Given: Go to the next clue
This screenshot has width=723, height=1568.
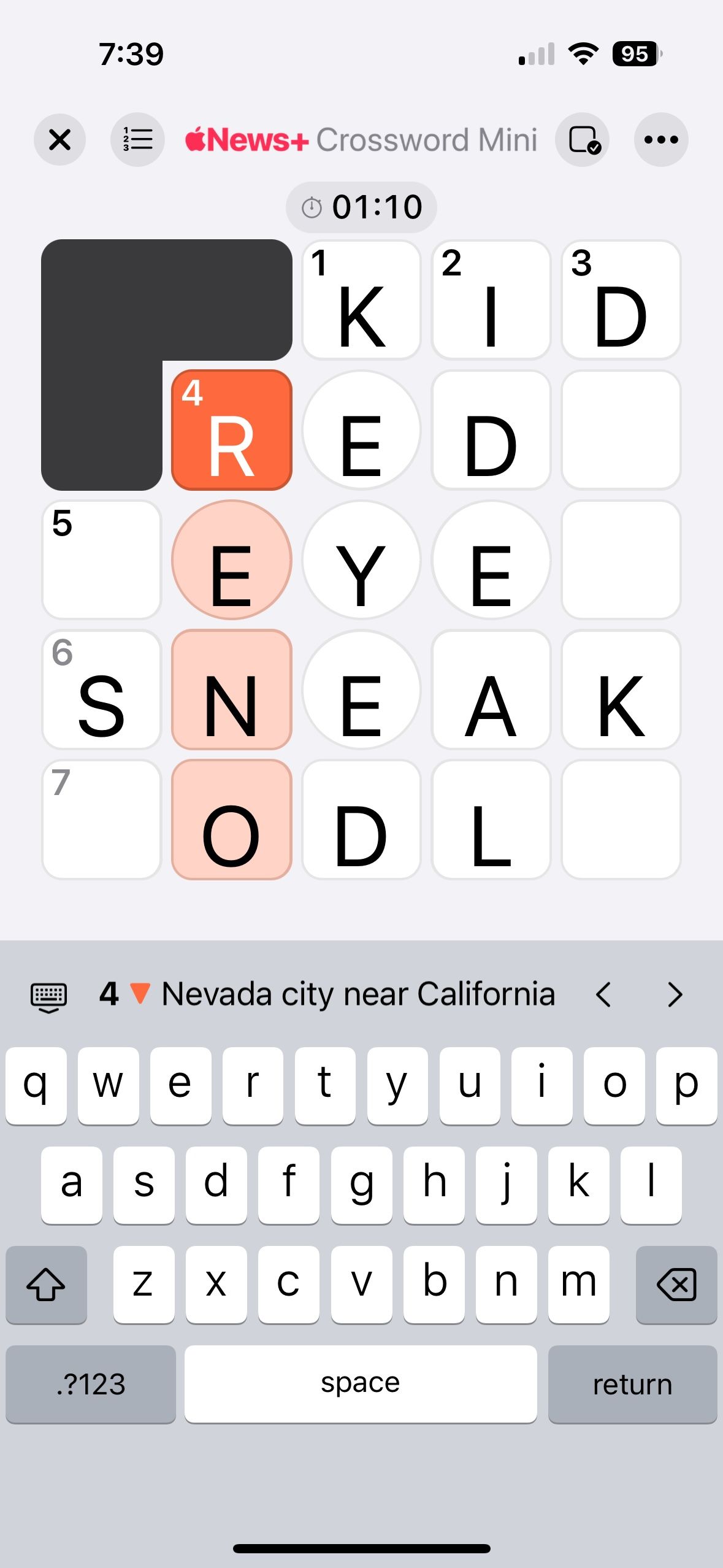Looking at the screenshot, I should coord(675,994).
